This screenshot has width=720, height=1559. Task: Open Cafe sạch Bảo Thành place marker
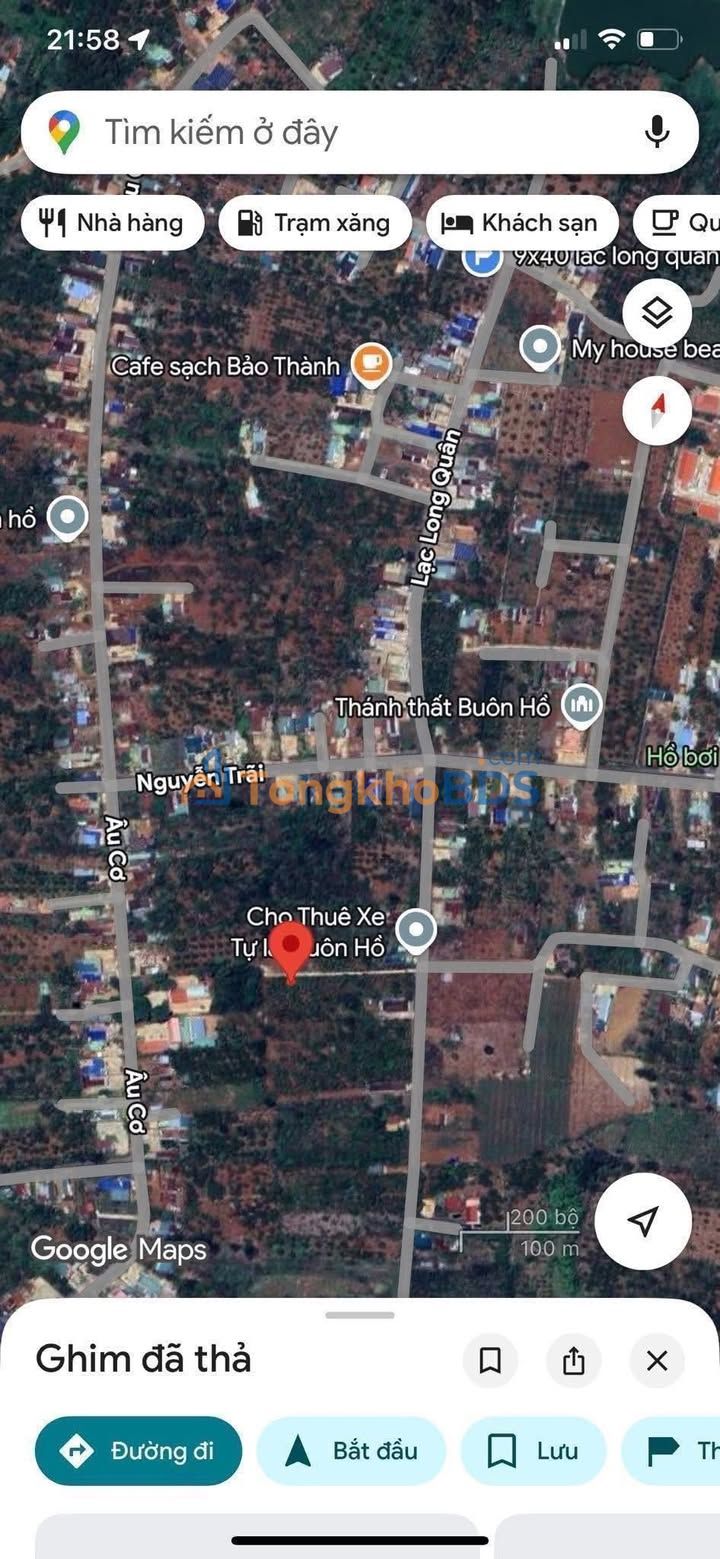pos(371,366)
